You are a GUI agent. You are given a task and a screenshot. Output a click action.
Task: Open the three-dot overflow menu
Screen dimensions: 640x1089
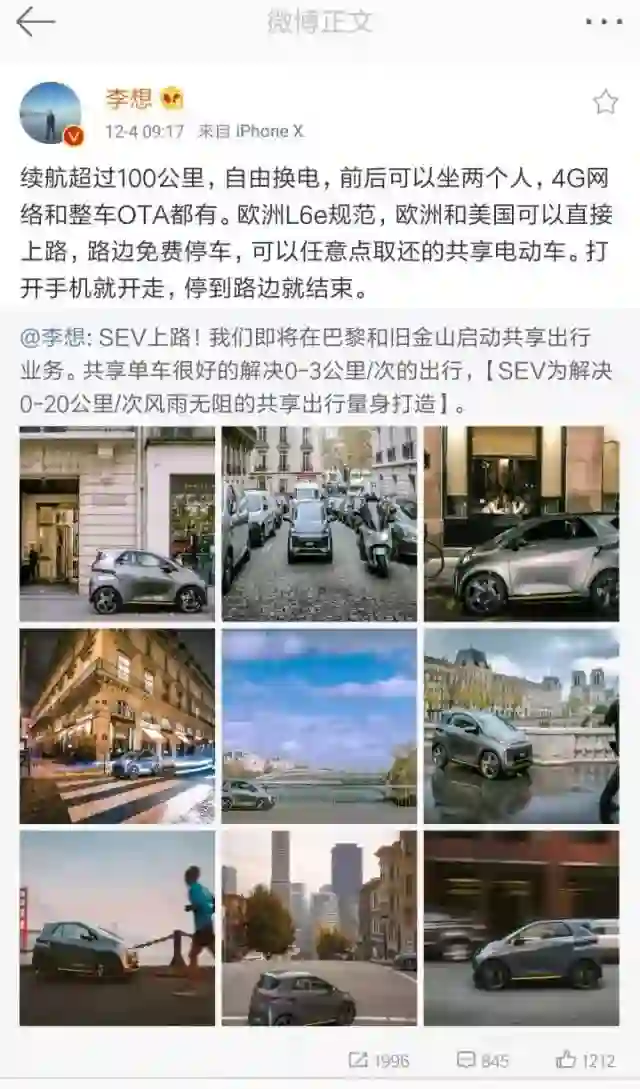(x=603, y=22)
